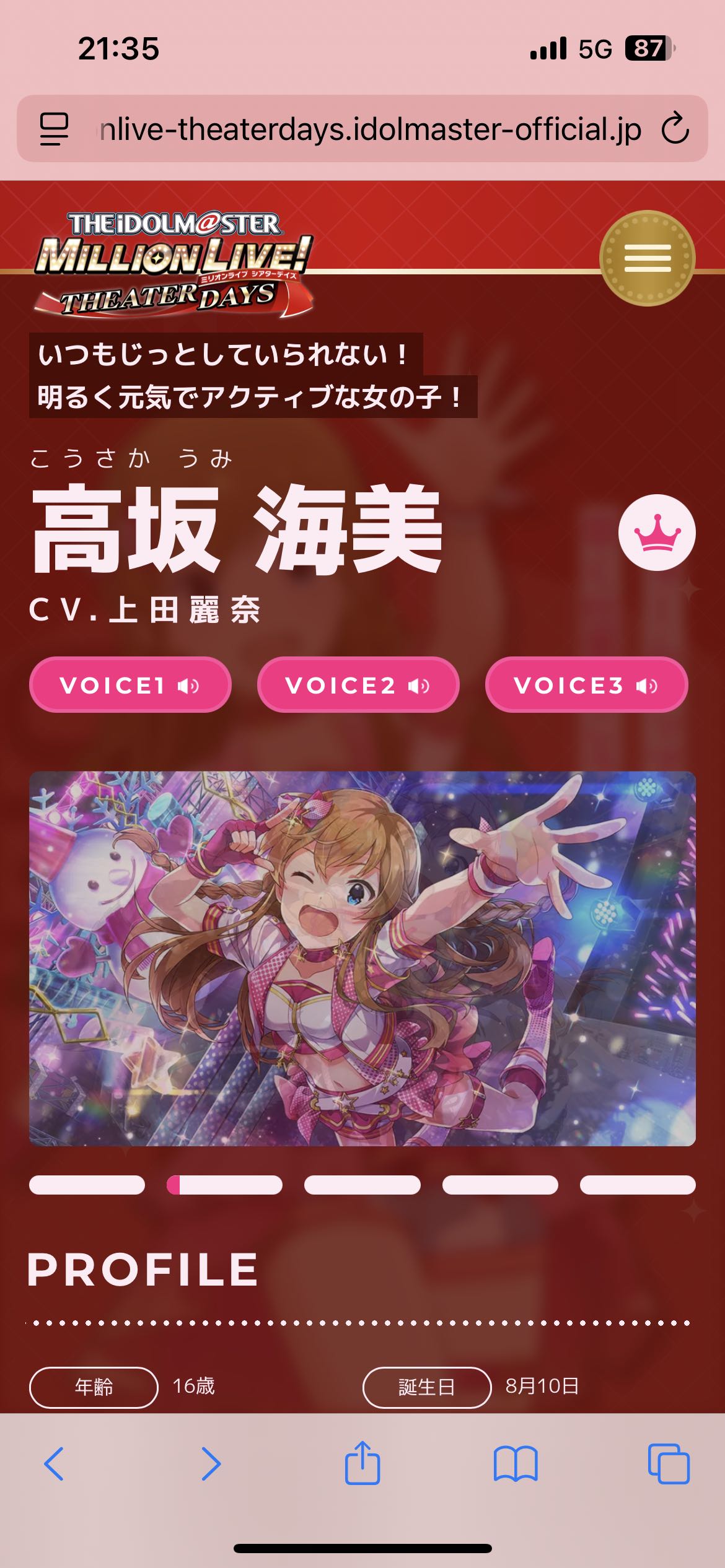Reload the page
The width and height of the screenshot is (725, 1568).
[675, 129]
